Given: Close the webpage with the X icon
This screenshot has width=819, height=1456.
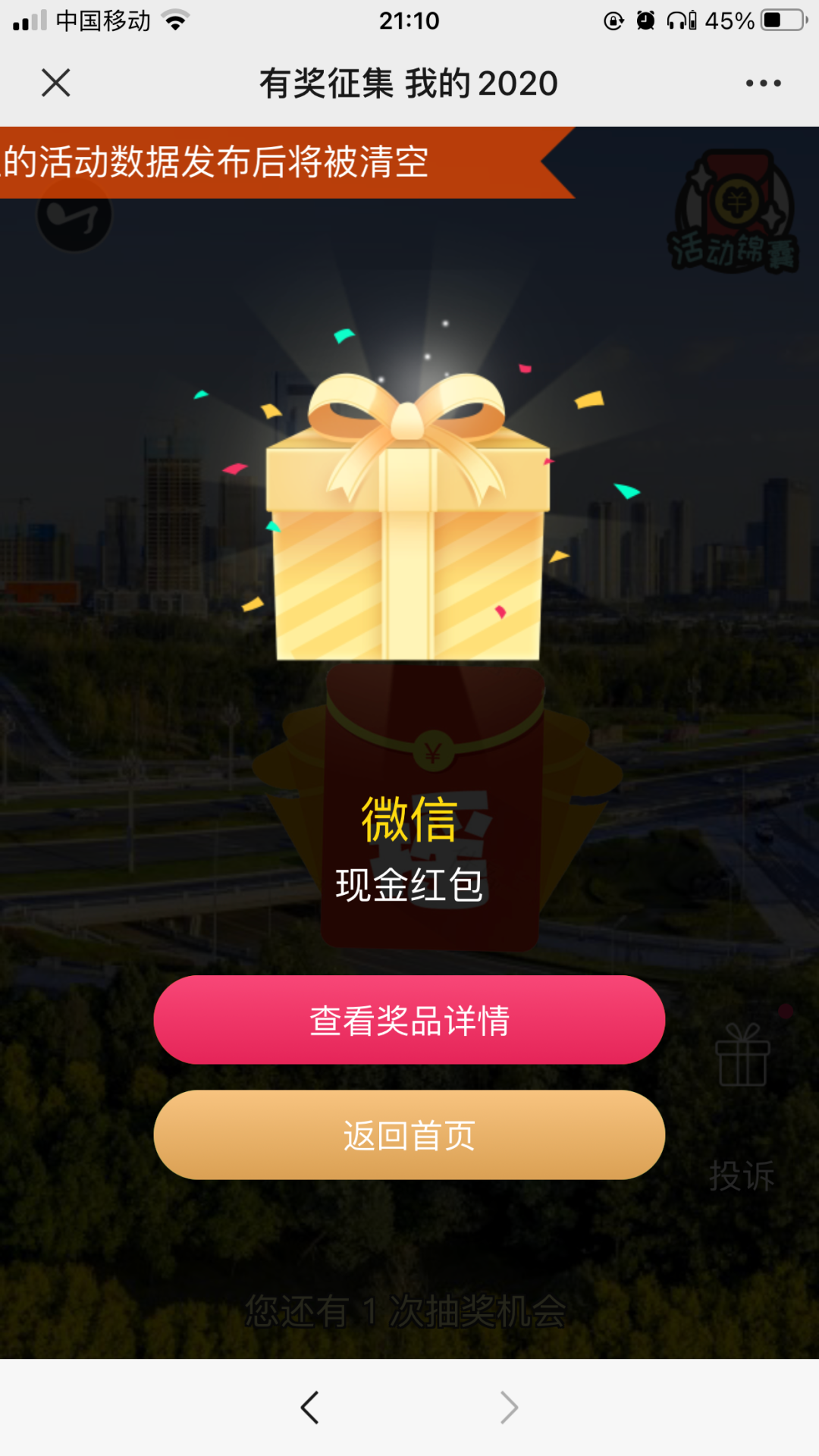Looking at the screenshot, I should (x=55, y=83).
